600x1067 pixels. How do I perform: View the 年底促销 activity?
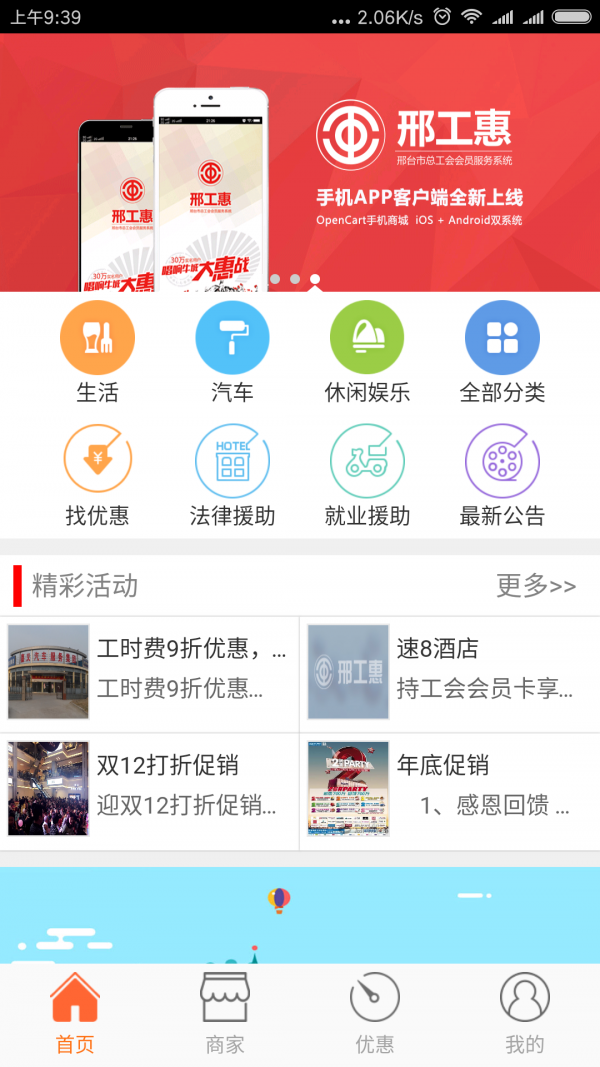coord(450,790)
